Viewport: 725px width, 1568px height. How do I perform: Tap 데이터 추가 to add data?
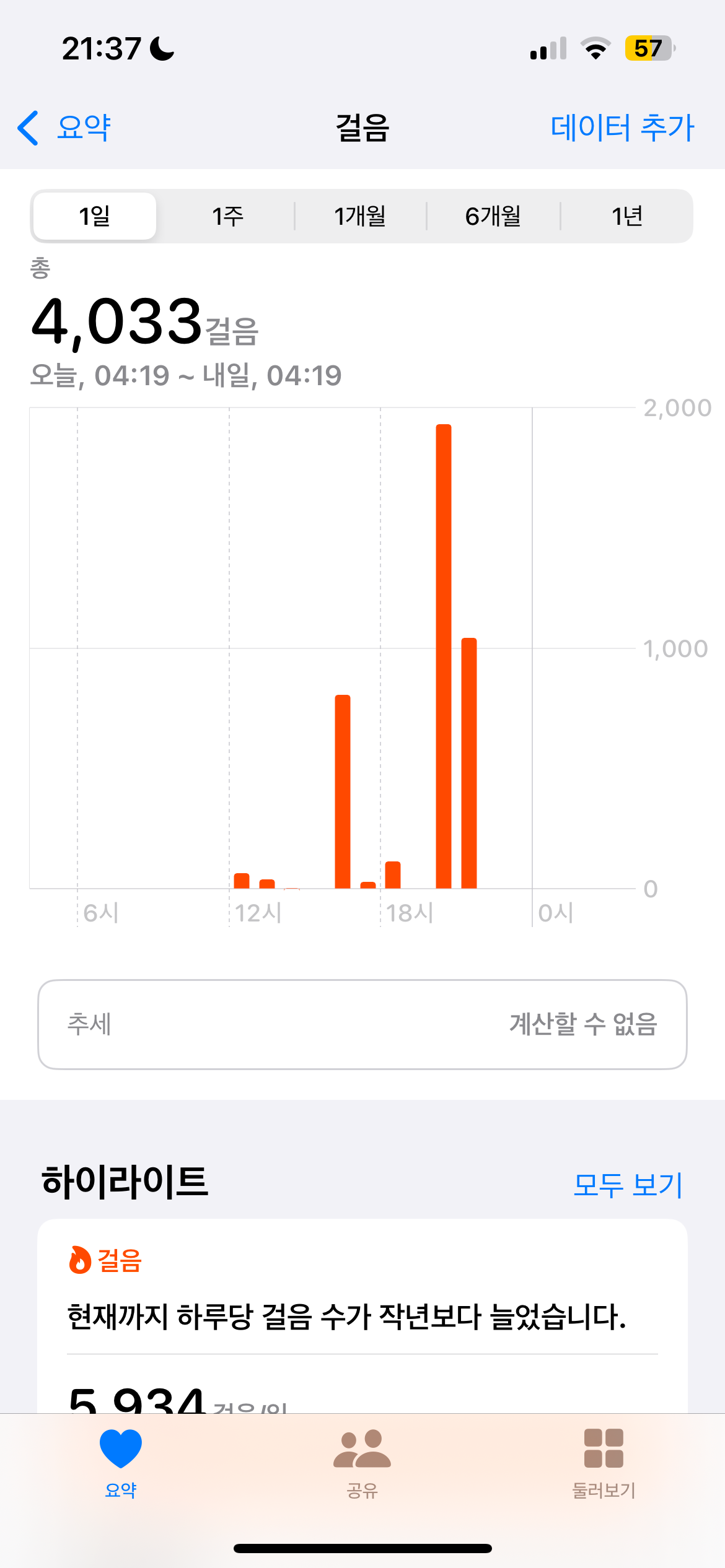(x=622, y=128)
